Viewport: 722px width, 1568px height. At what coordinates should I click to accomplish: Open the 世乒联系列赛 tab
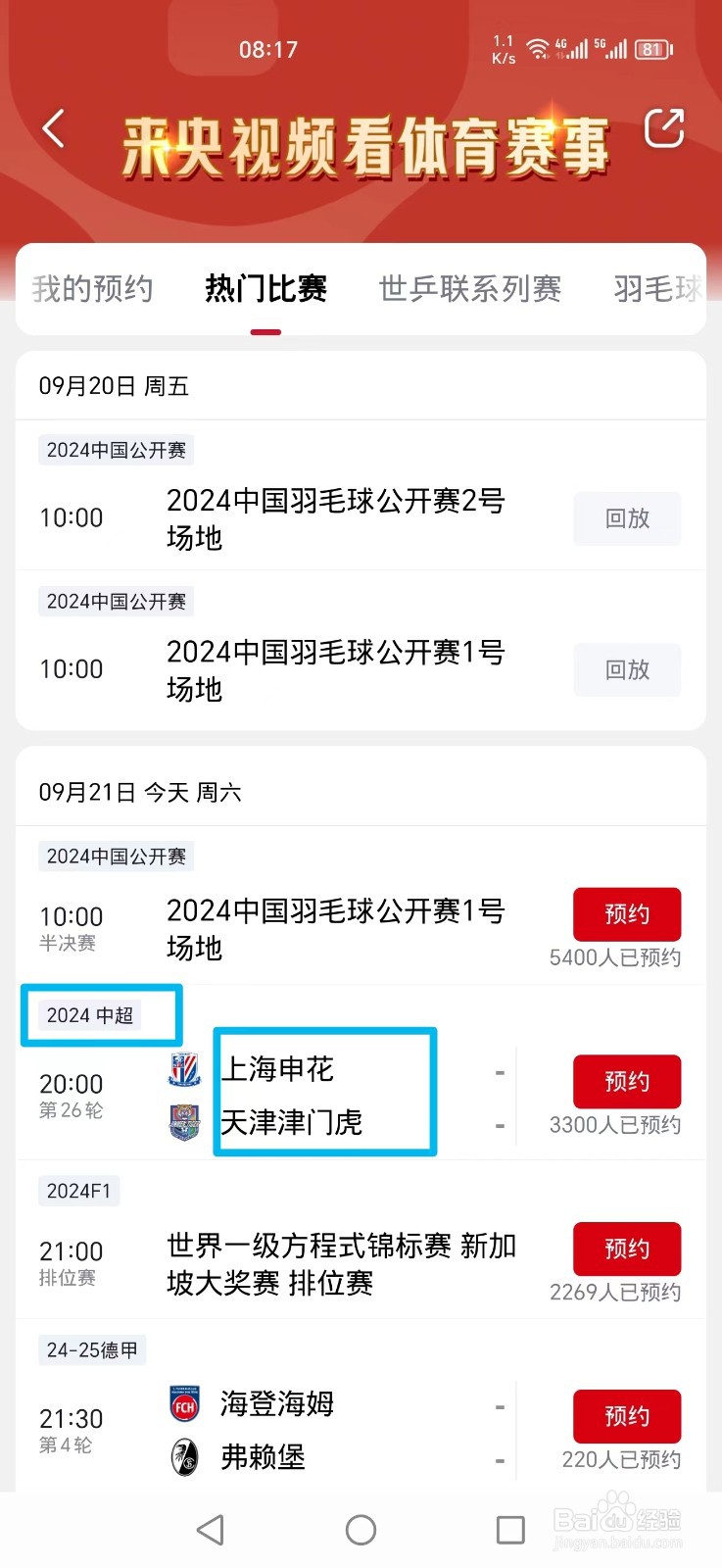pyautogui.click(x=470, y=289)
